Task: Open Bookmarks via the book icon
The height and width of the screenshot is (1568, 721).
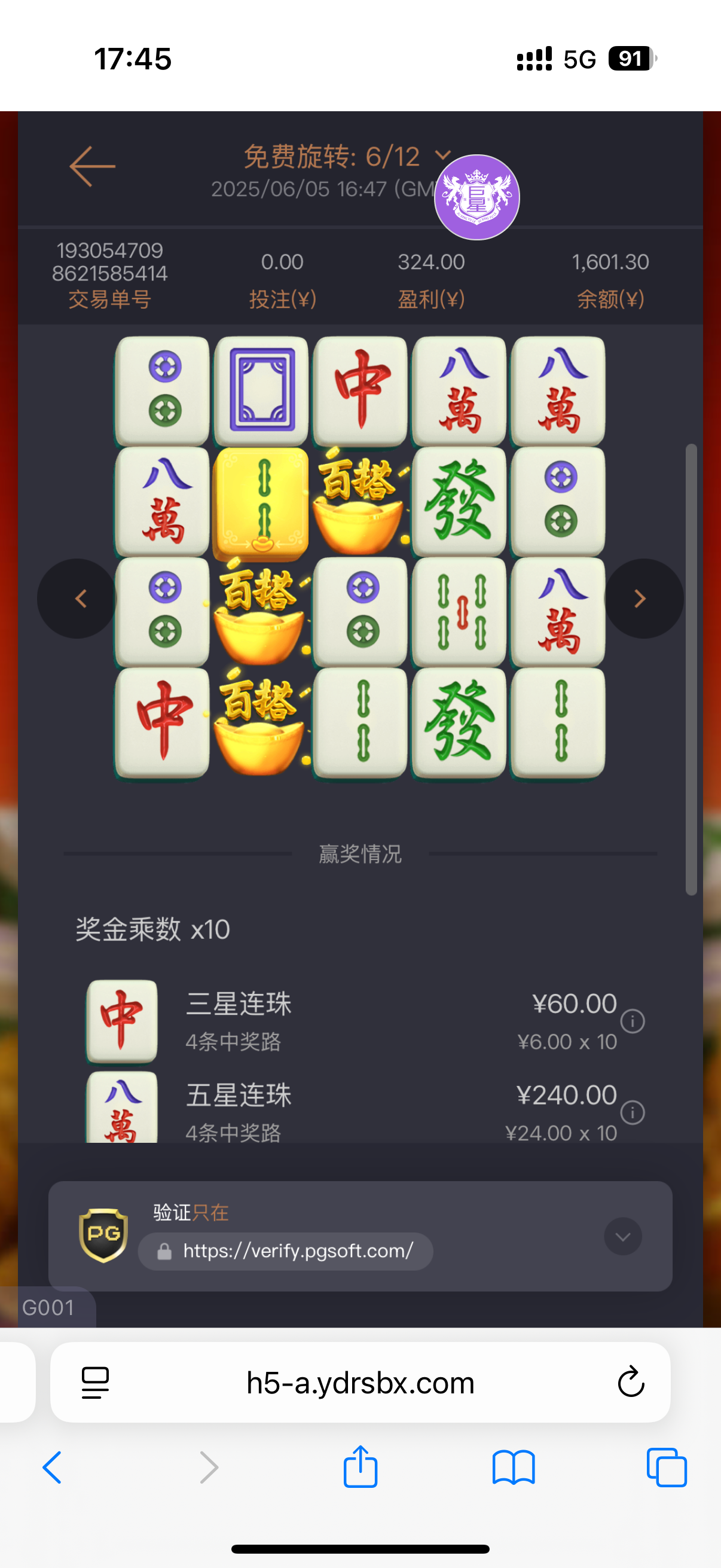Action: click(514, 1468)
